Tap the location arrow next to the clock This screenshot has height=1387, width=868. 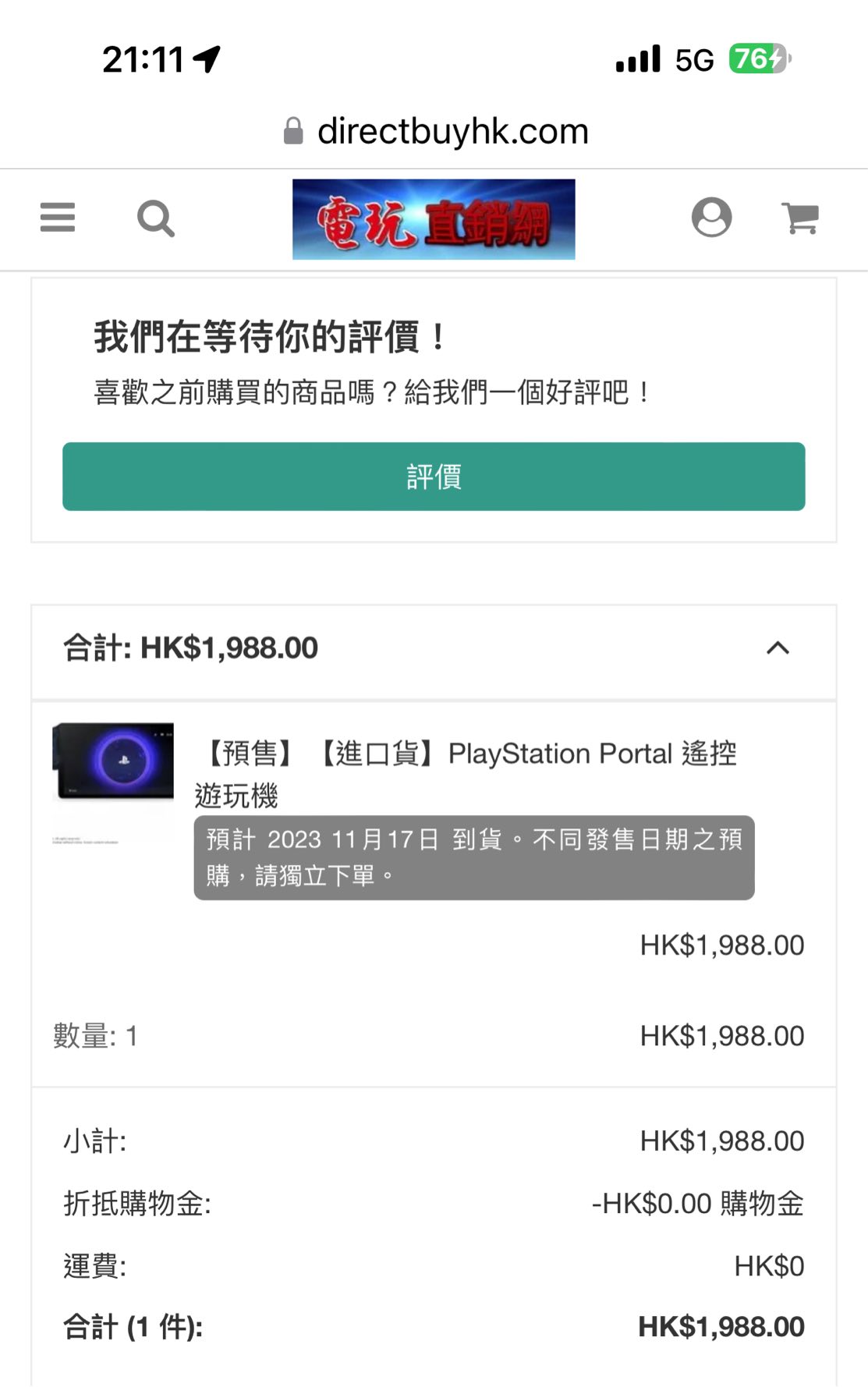(206, 56)
